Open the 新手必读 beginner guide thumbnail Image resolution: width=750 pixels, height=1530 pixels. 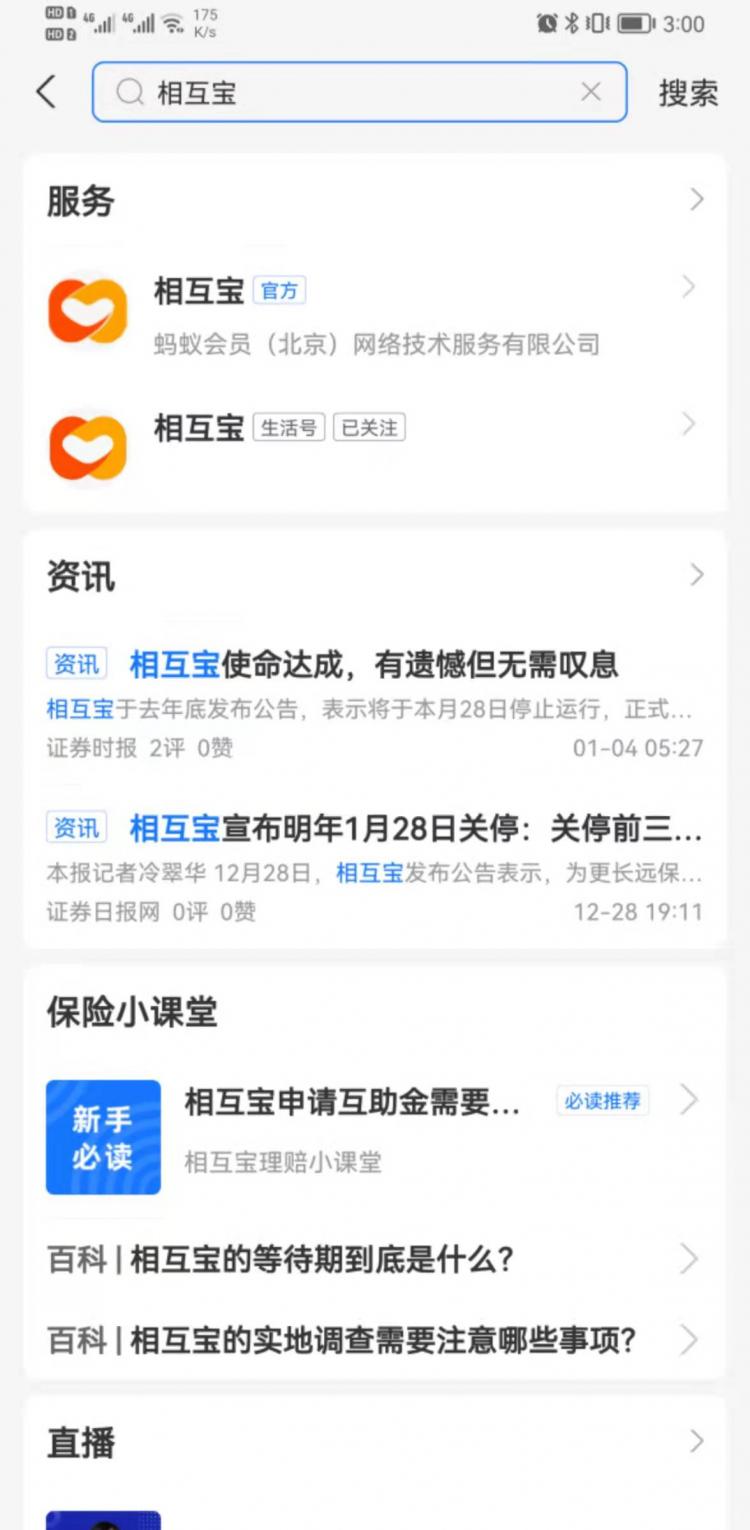pyautogui.click(x=103, y=1137)
